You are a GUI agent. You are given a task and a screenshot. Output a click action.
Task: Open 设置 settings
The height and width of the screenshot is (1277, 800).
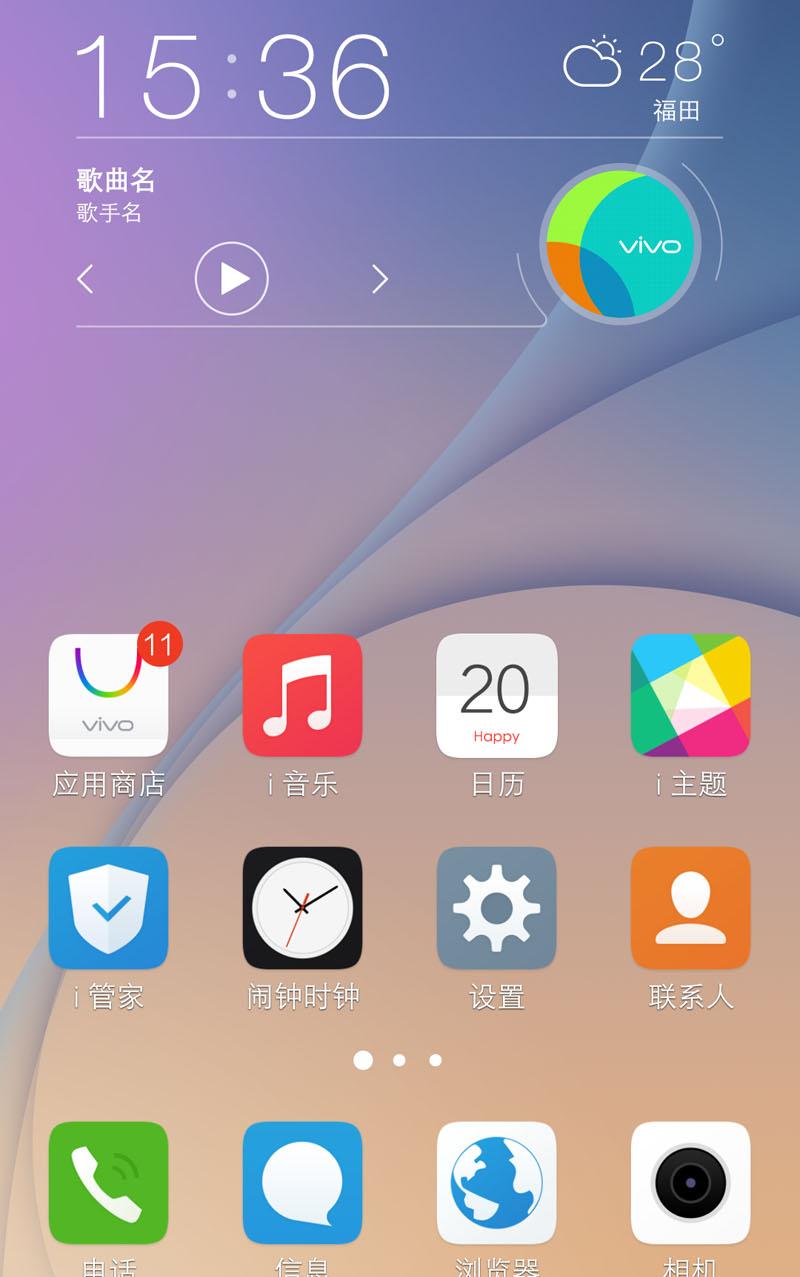click(x=497, y=908)
